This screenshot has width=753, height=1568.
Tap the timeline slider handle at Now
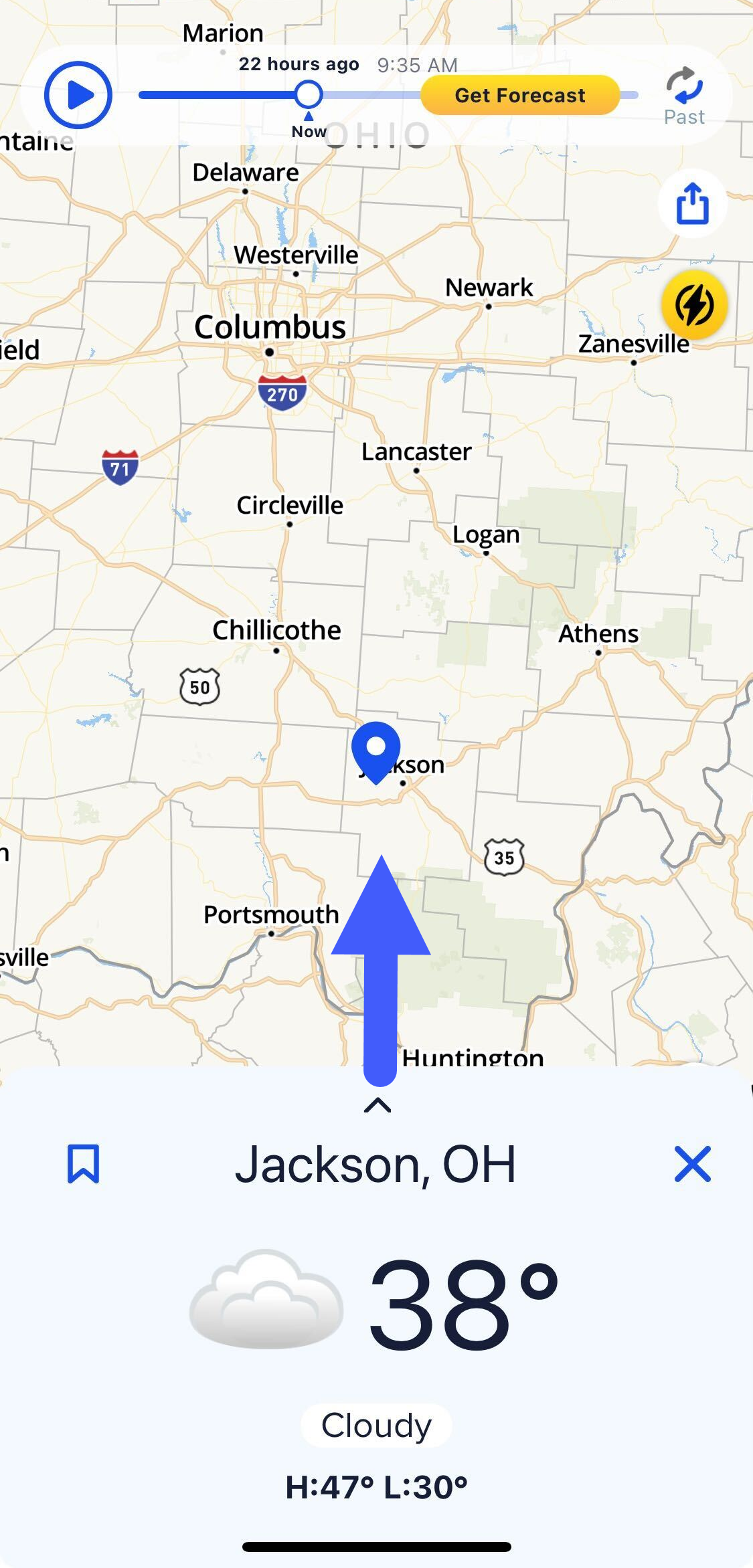point(309,94)
